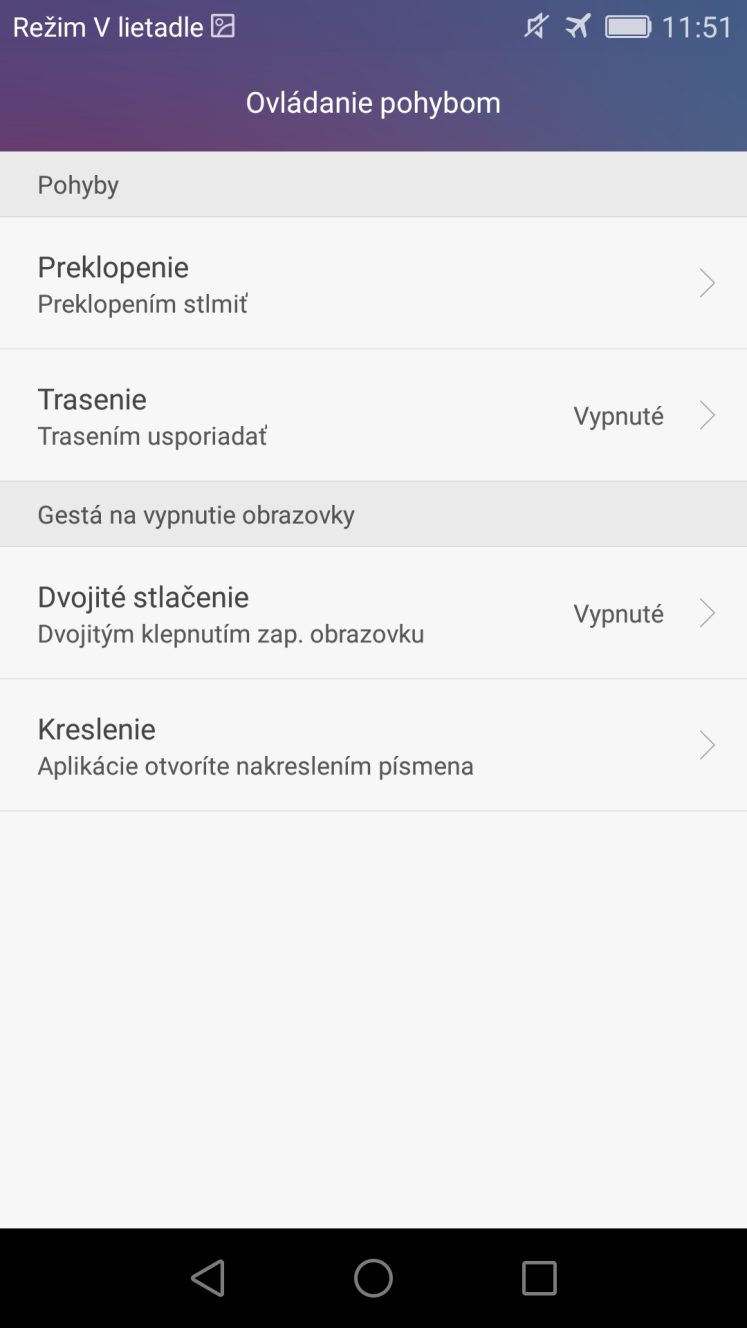Open the Preklopenie setting
This screenshot has height=1328, width=747.
pyautogui.click(x=373, y=283)
